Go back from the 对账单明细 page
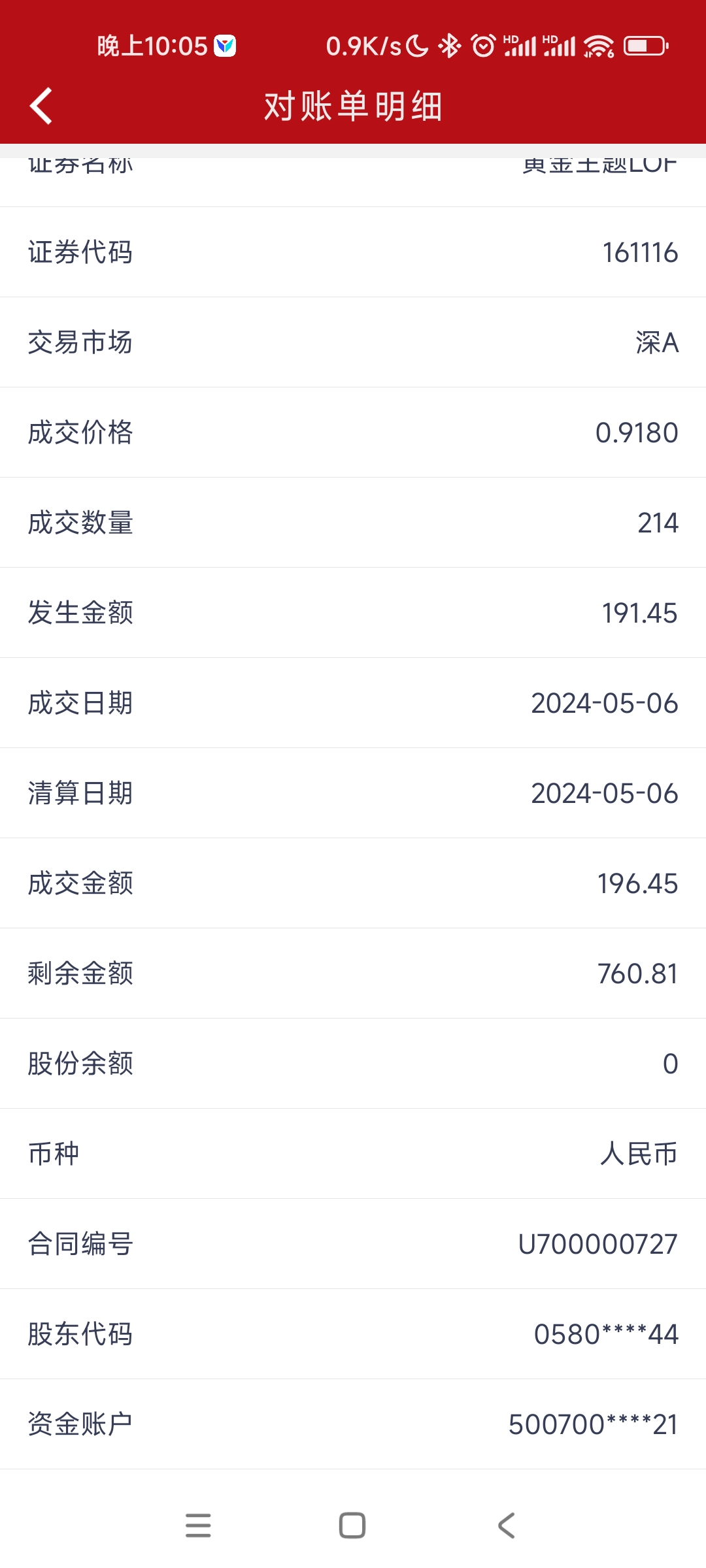The image size is (706, 1568). point(41,106)
